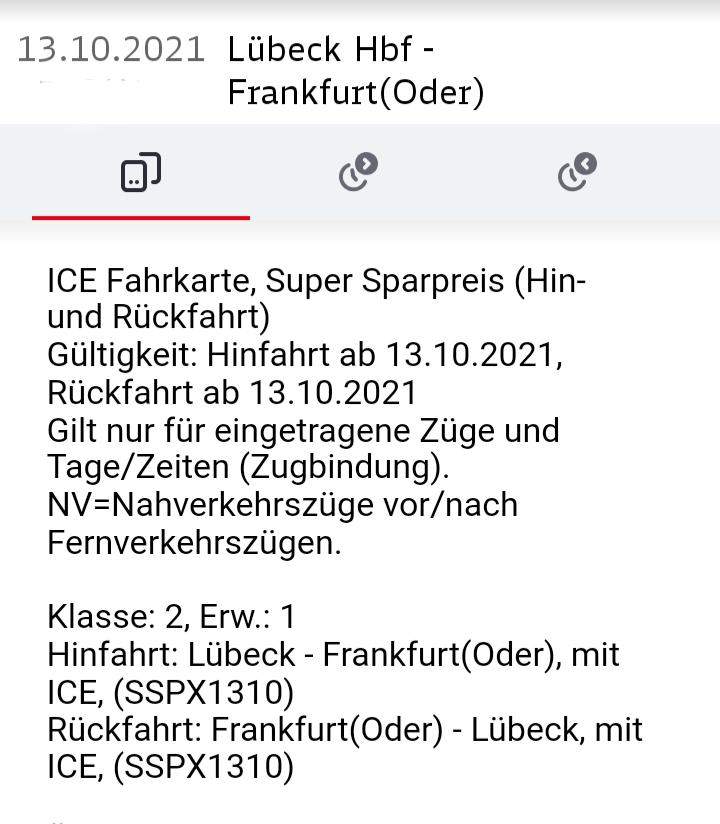Open the route title Lübeck Hbf - Frankfurt(Oder)
Viewport: 720px width, 824px height.
point(355,70)
